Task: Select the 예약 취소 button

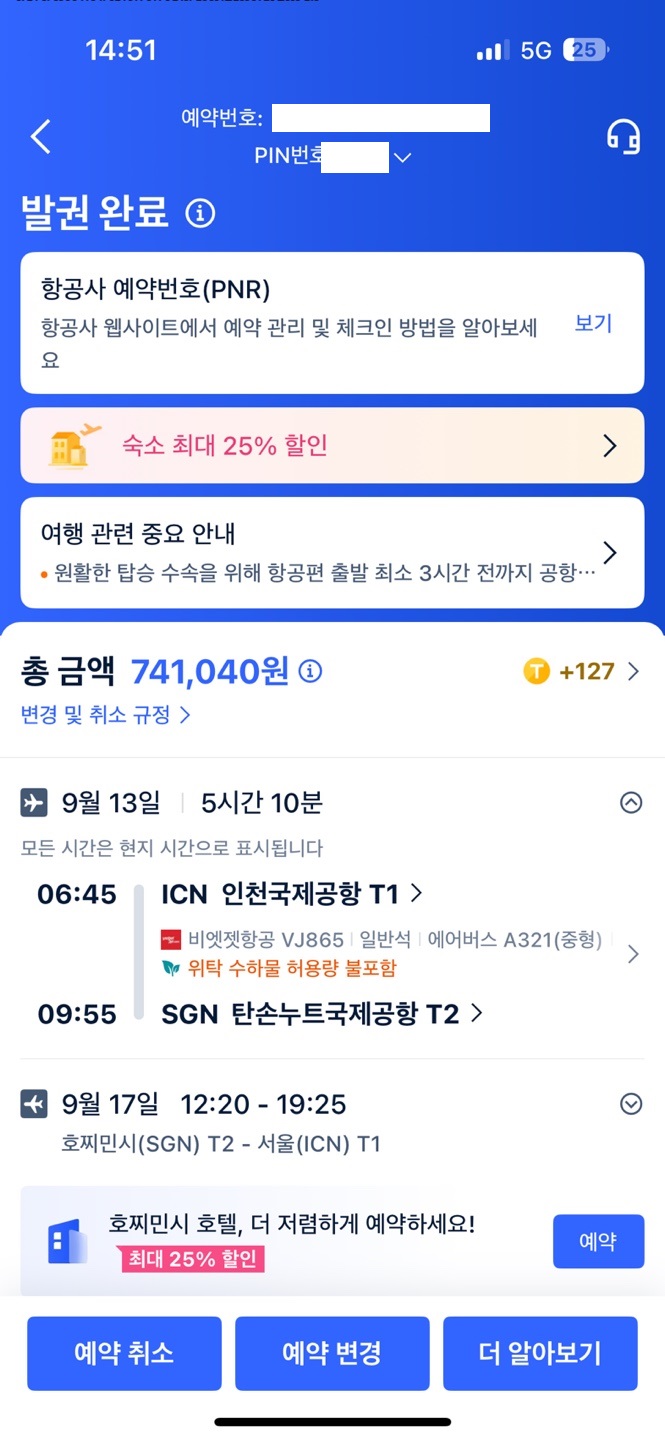Action: pyautogui.click(x=124, y=1354)
